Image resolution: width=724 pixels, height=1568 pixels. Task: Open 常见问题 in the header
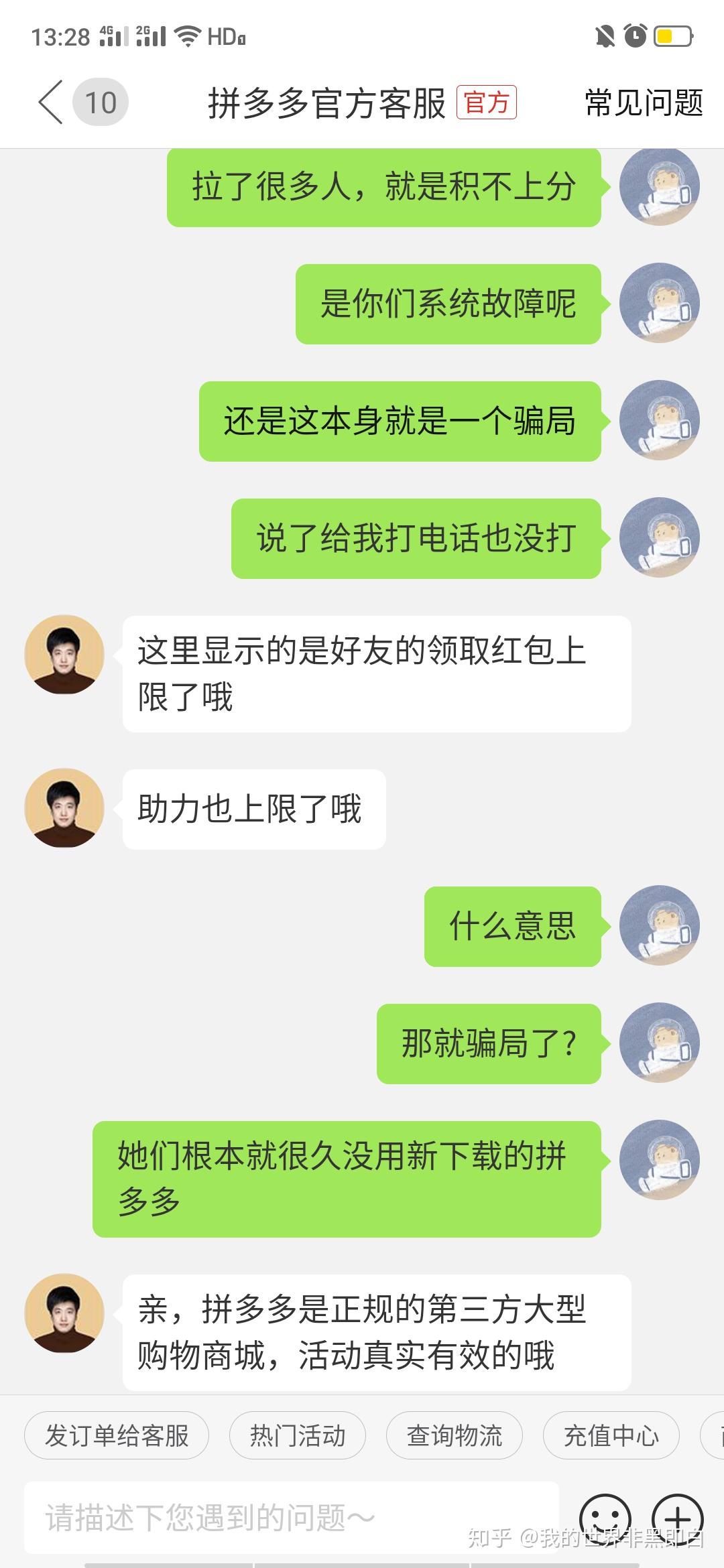(x=644, y=103)
